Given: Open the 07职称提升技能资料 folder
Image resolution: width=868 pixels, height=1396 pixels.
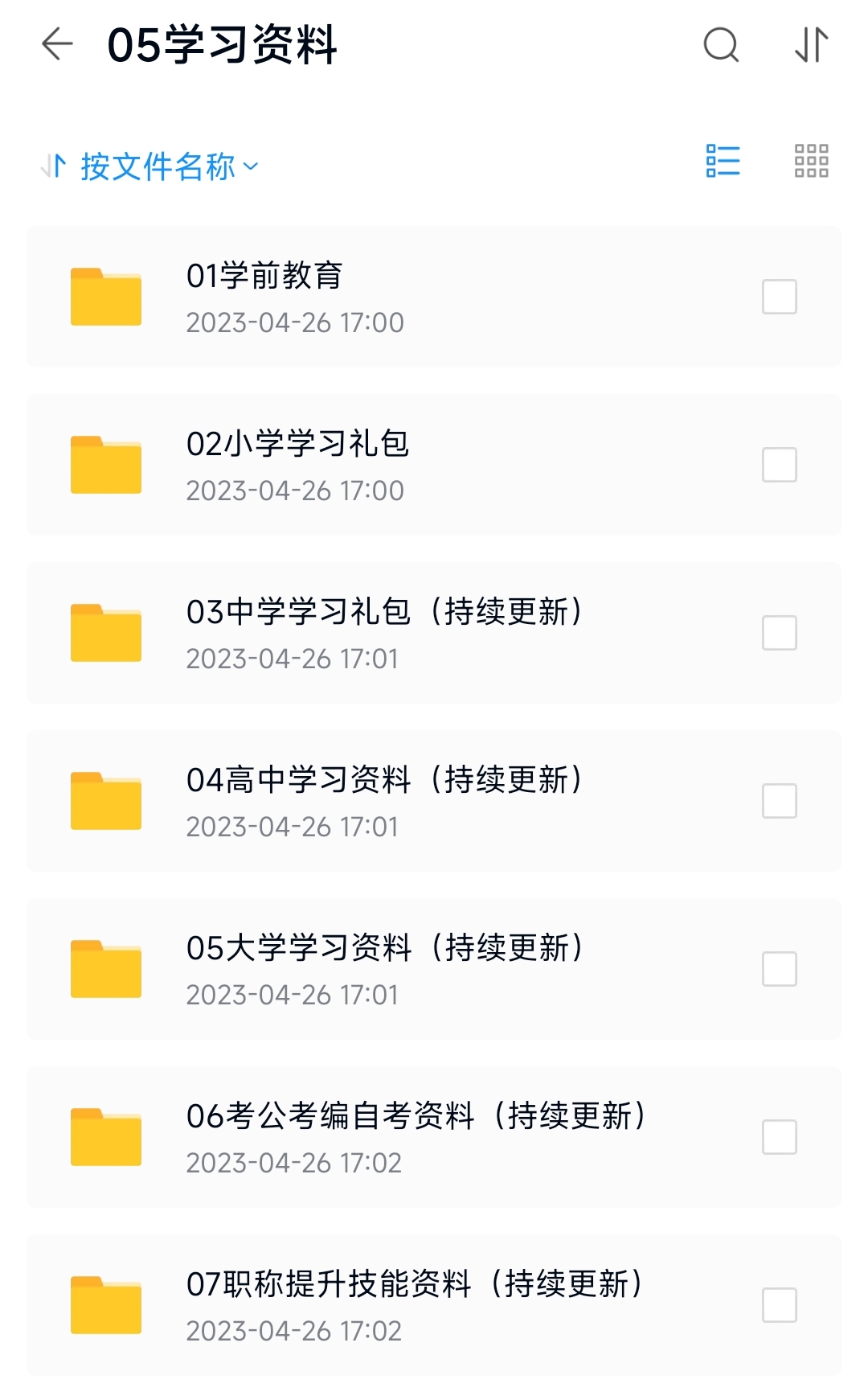Looking at the screenshot, I should 434,1305.
